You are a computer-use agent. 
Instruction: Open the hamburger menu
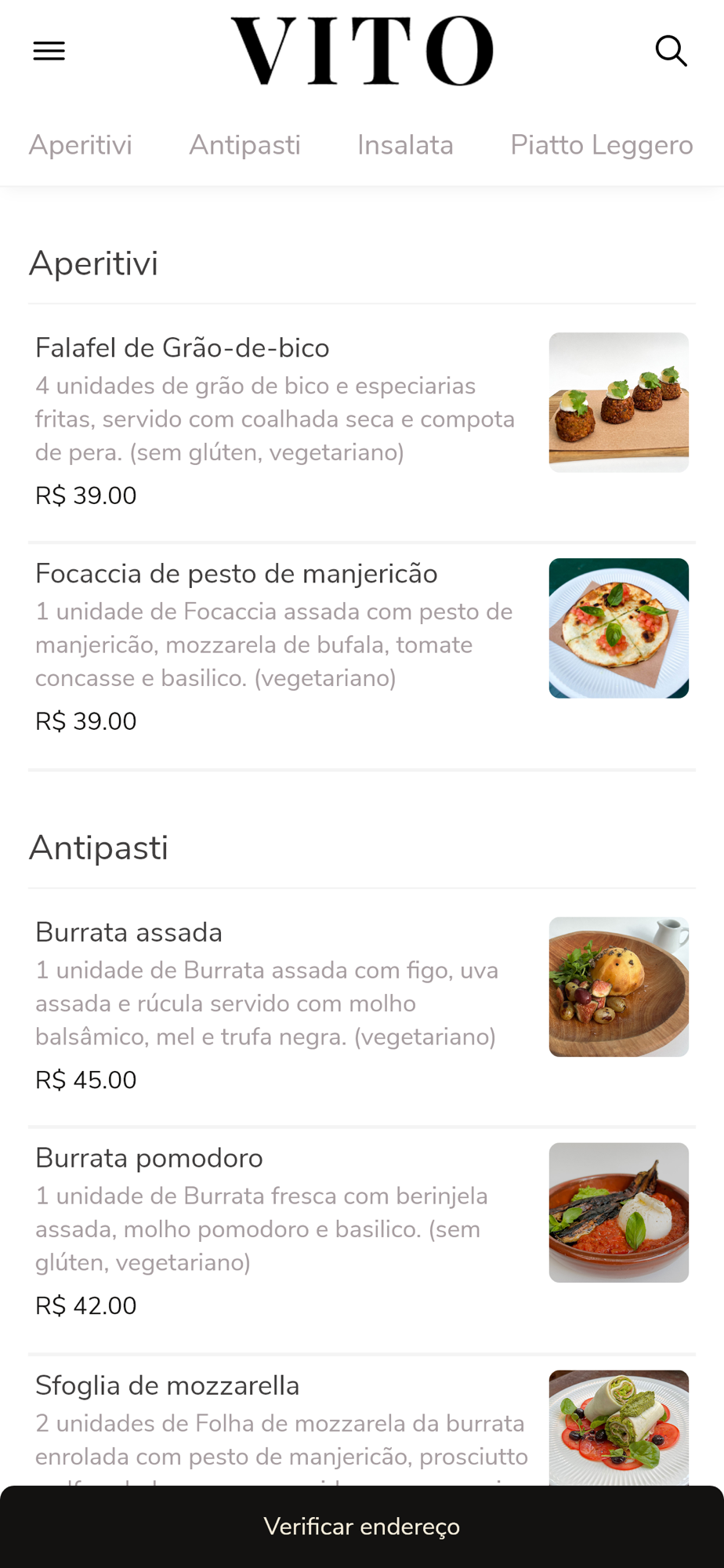(49, 52)
